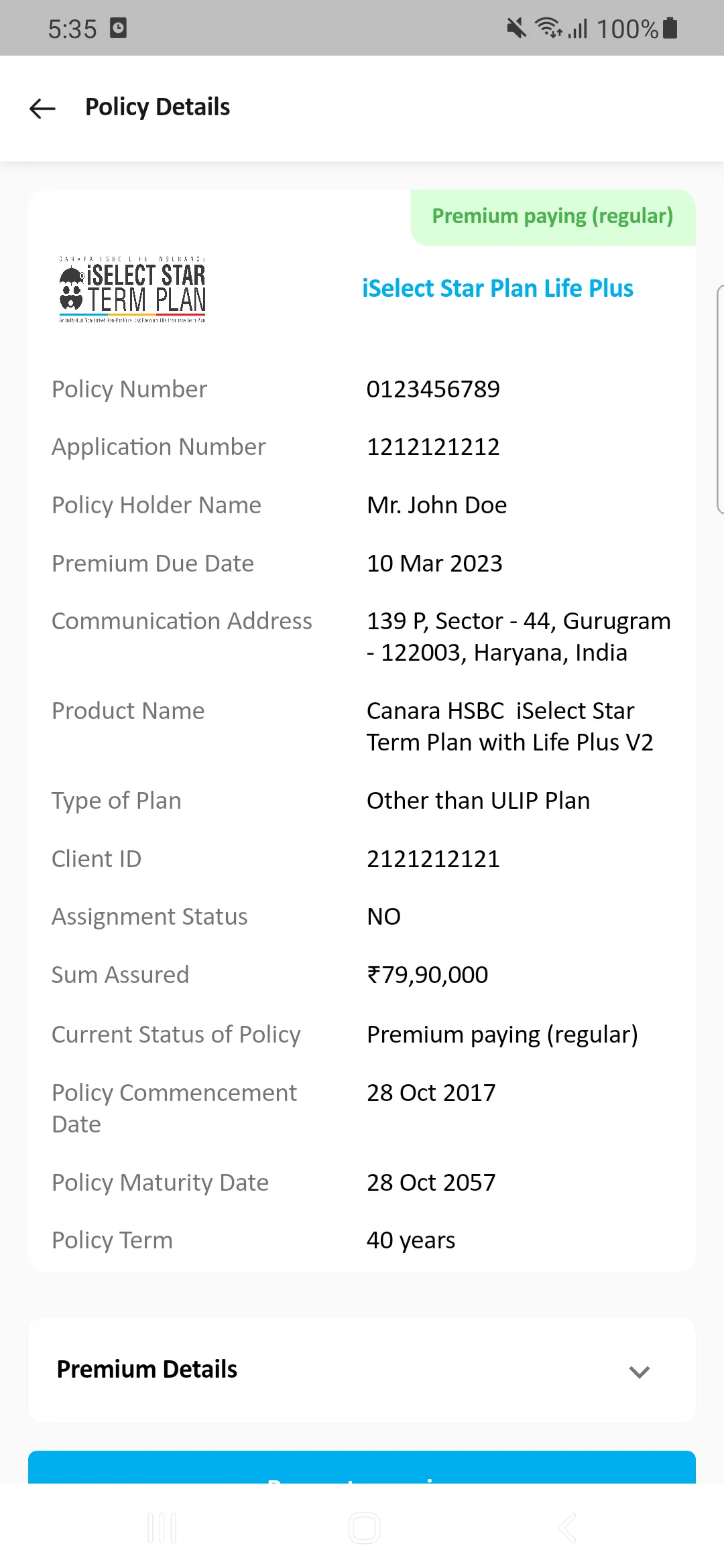Image resolution: width=724 pixels, height=1568 pixels.
Task: Tap the policy holder name Mr. John Doe
Action: pos(436,505)
